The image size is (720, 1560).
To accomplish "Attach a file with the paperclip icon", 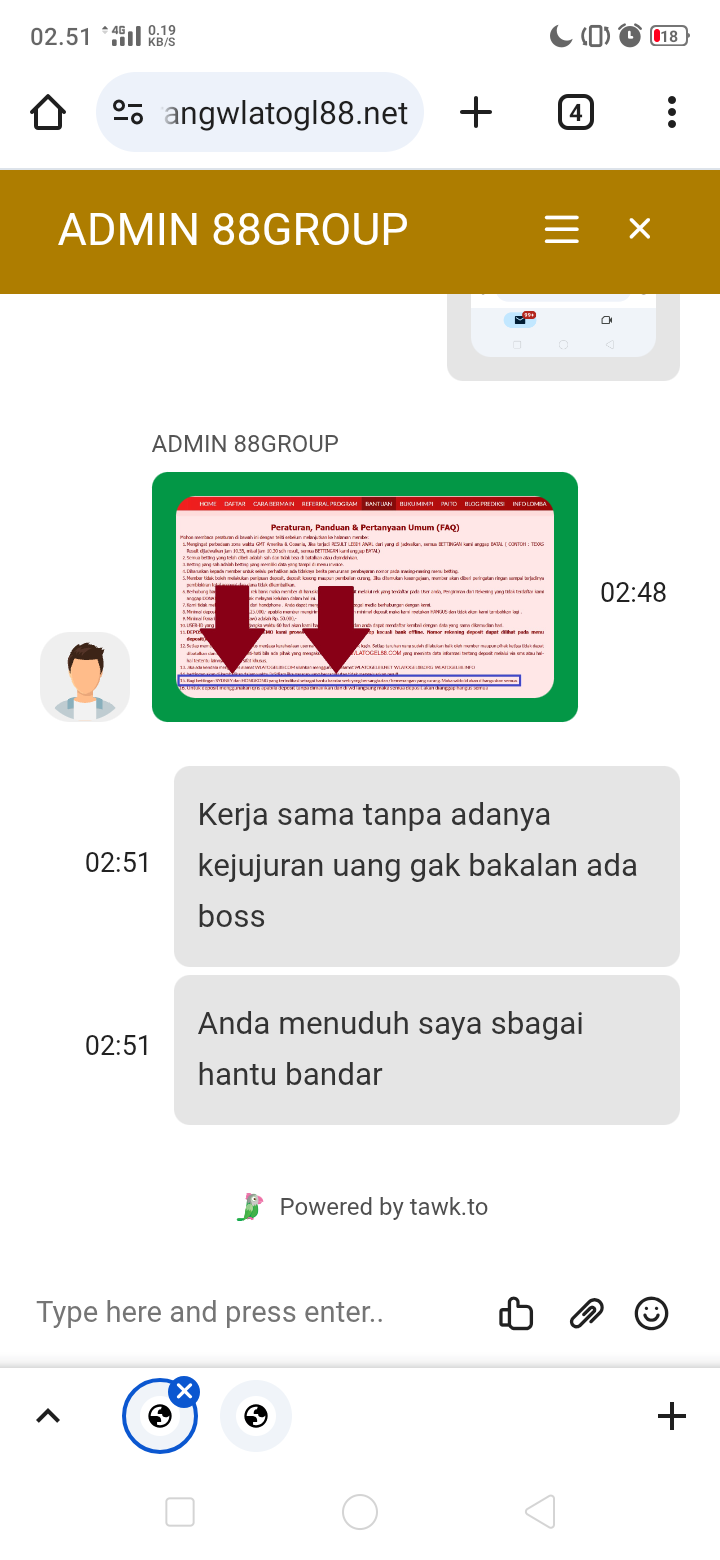I will [586, 1313].
